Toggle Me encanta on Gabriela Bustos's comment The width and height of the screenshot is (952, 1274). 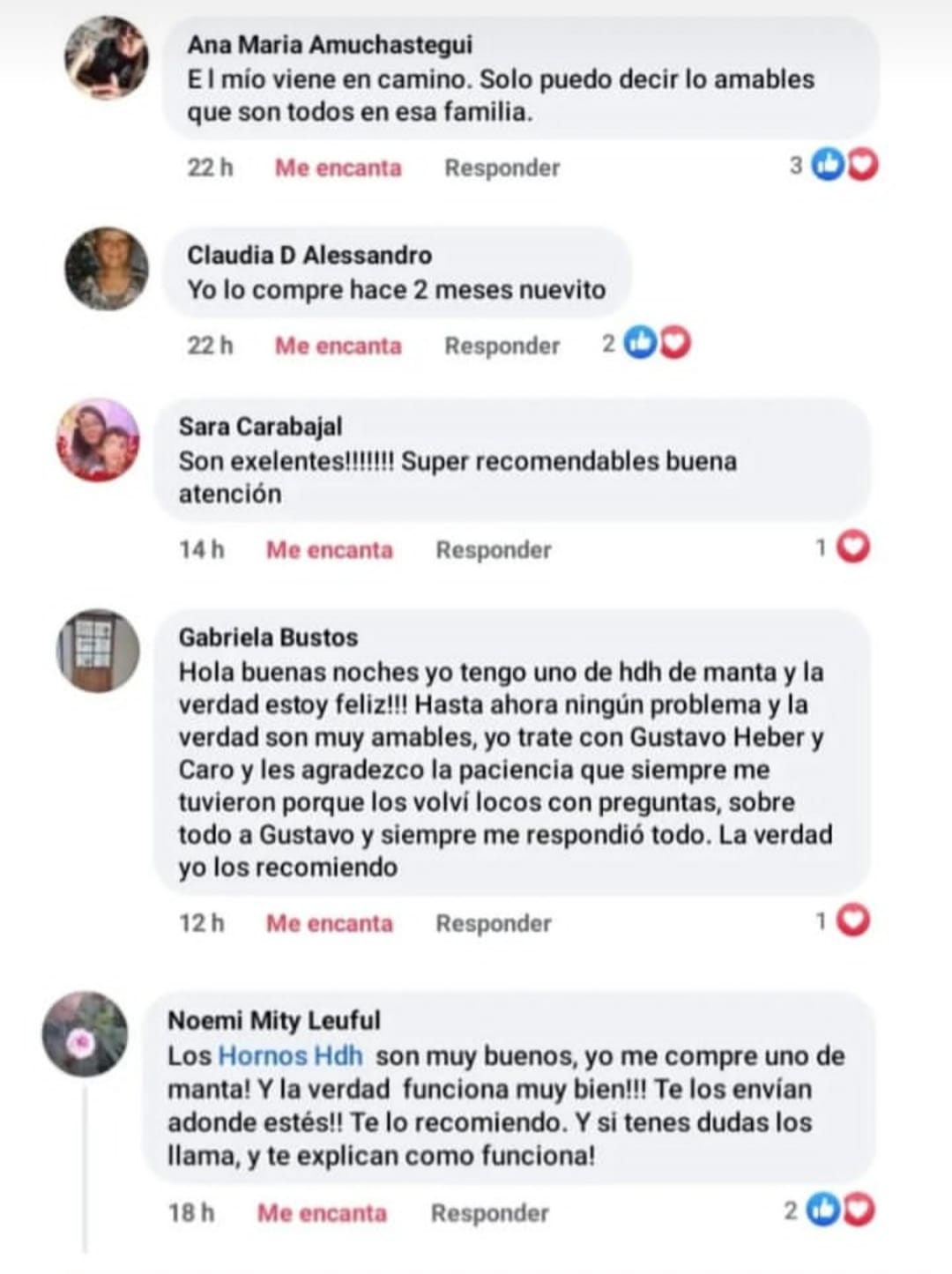coord(329,923)
